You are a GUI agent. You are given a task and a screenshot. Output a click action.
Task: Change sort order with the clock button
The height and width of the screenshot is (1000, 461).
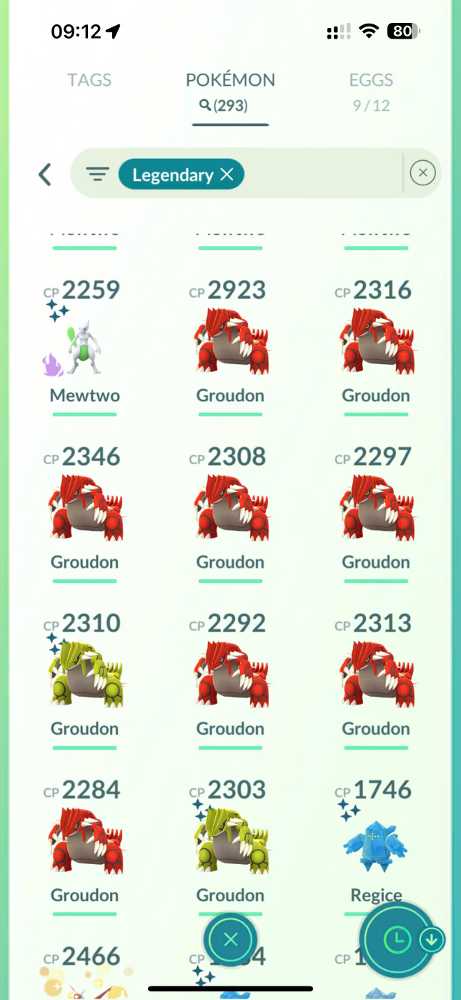(397, 938)
